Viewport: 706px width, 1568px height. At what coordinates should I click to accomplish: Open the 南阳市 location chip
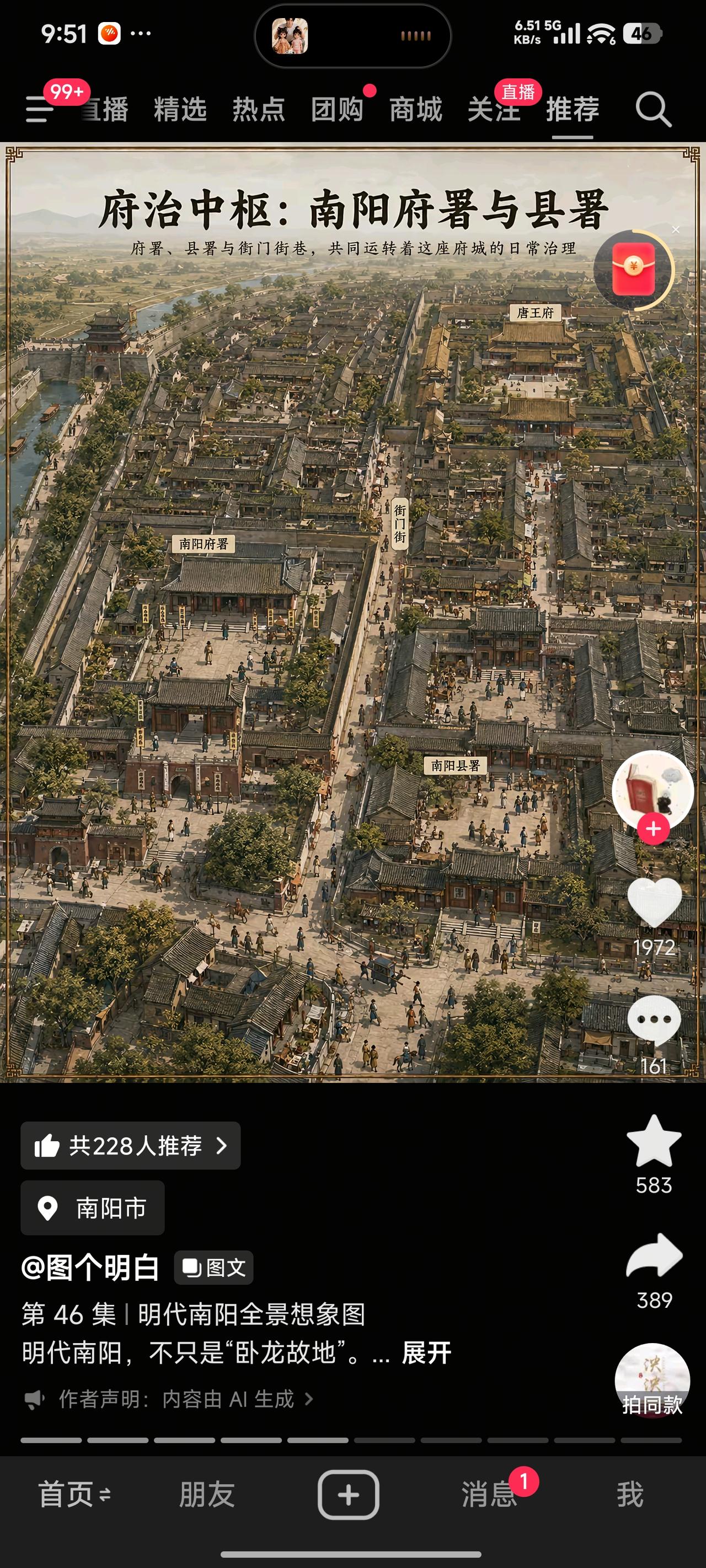(93, 1207)
